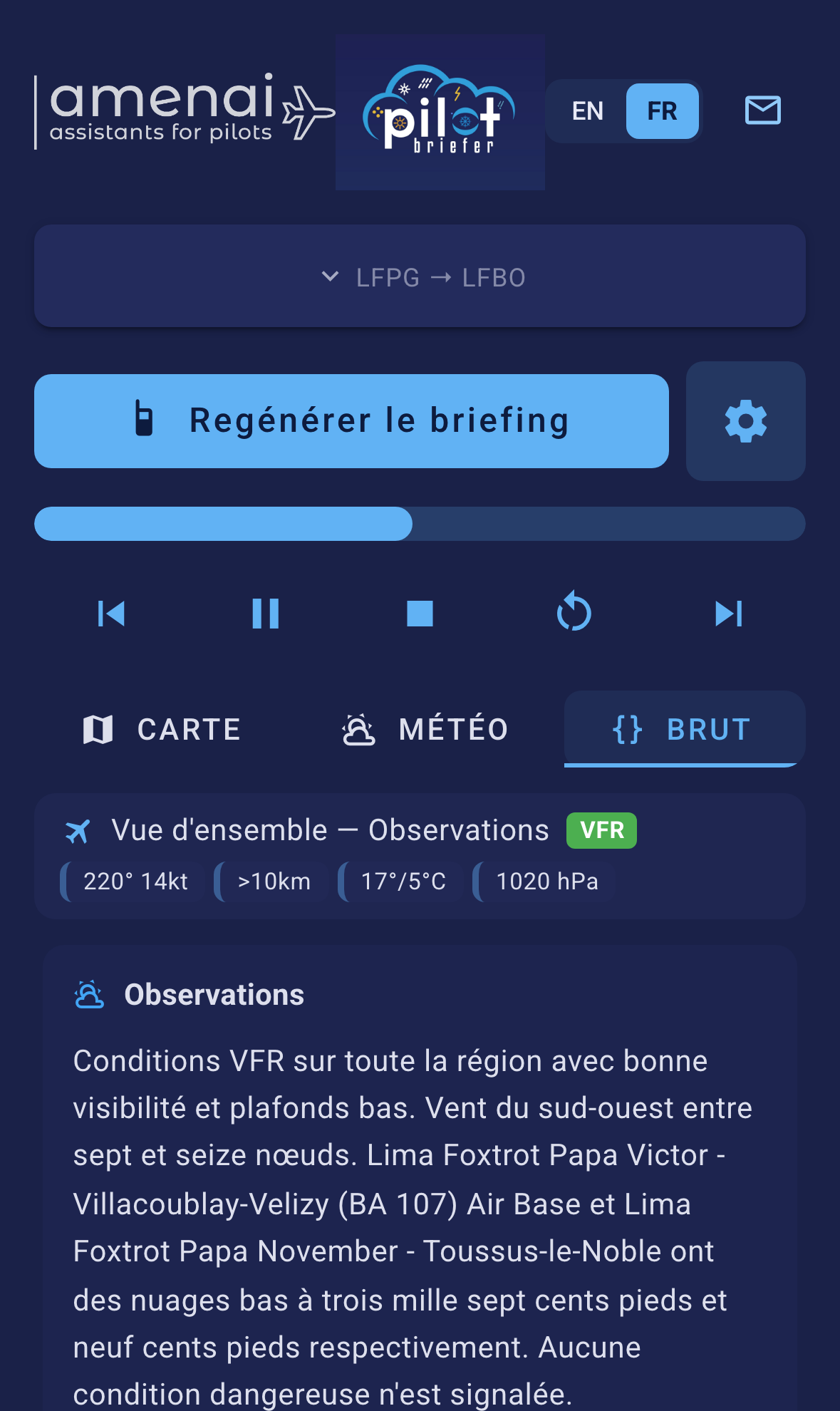Viewport: 840px width, 1411px height.
Task: Keep language set to FR
Action: click(661, 111)
